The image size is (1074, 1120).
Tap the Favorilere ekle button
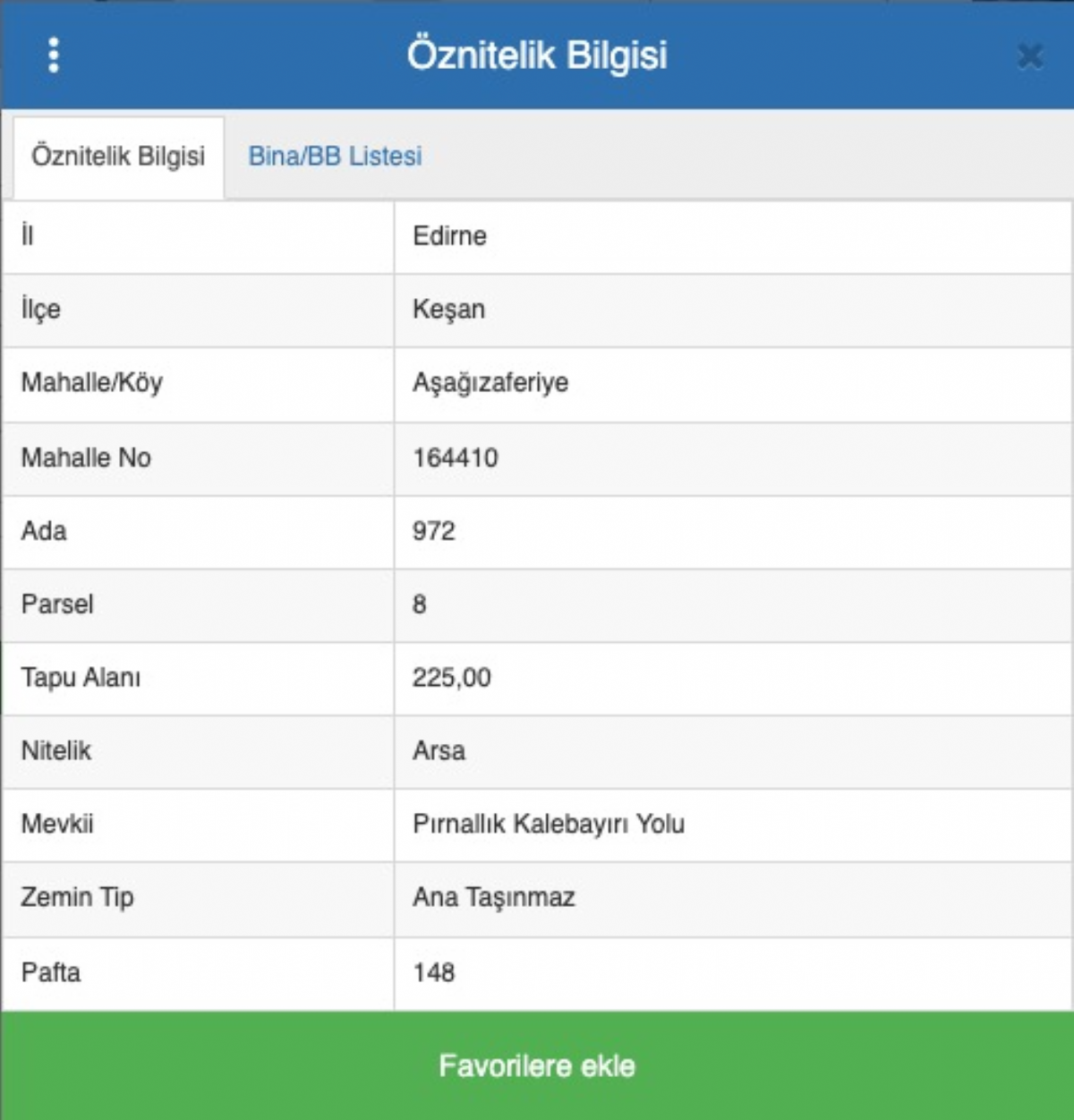(x=537, y=1065)
